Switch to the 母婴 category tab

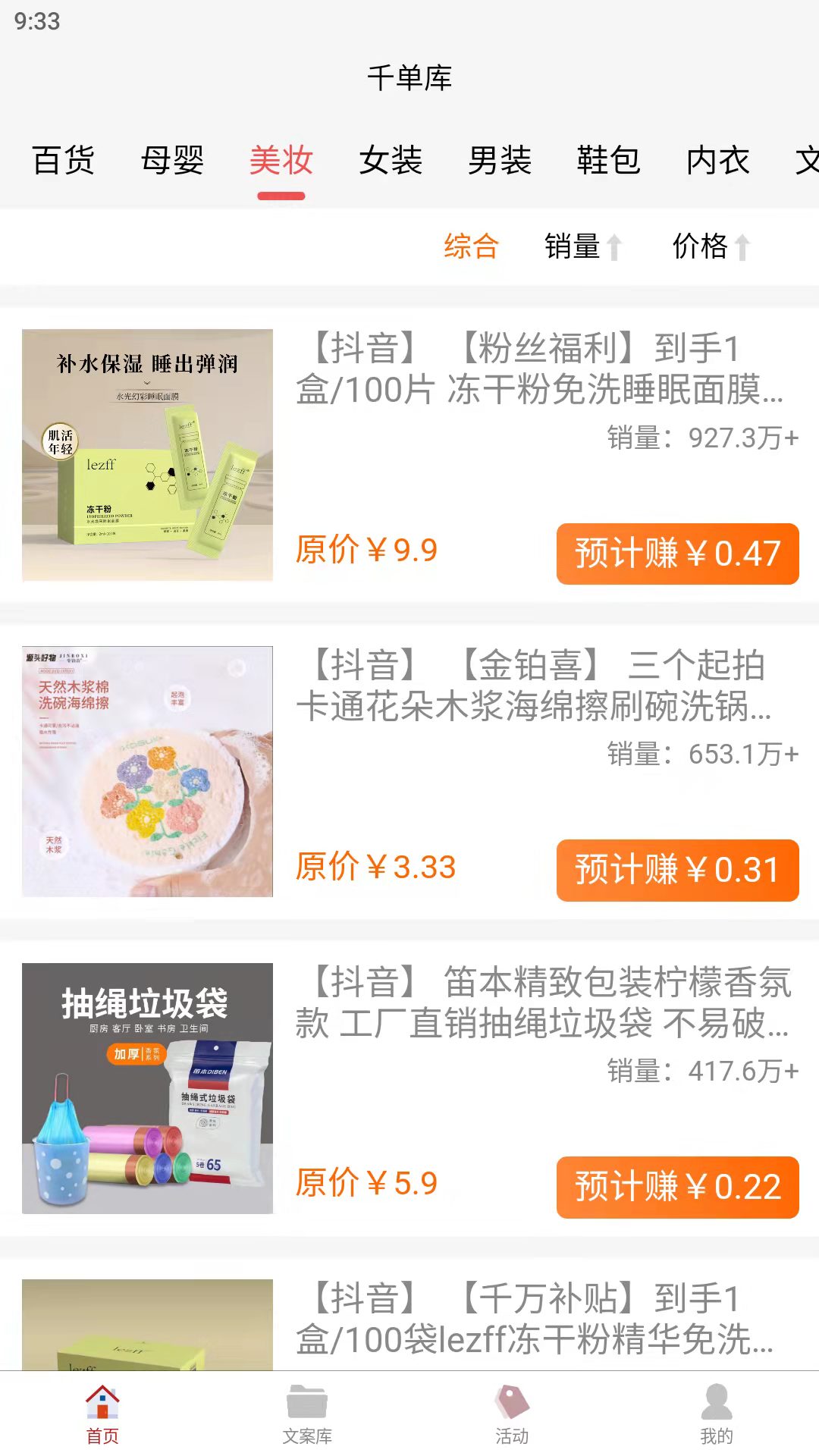(x=173, y=161)
